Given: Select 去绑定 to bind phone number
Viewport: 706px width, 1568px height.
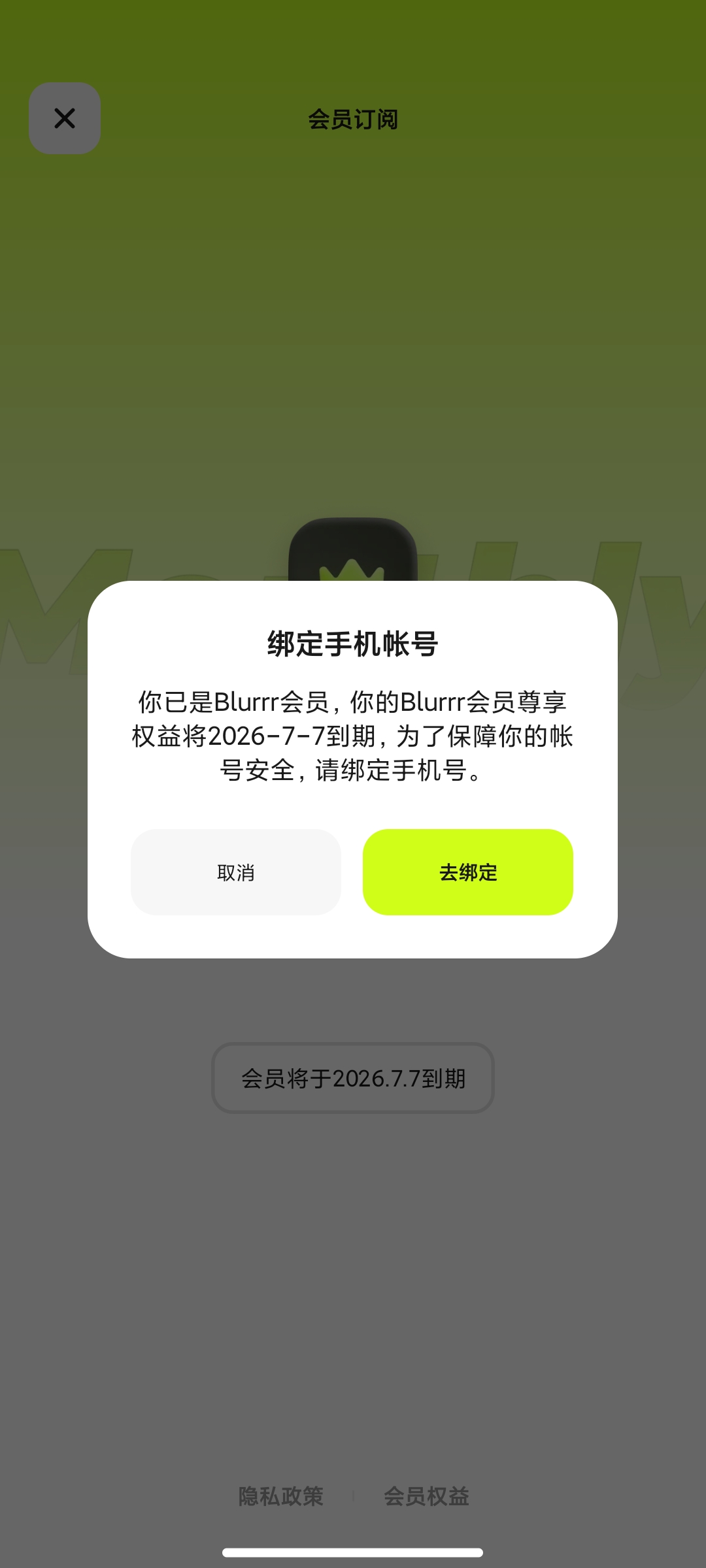Looking at the screenshot, I should (467, 872).
